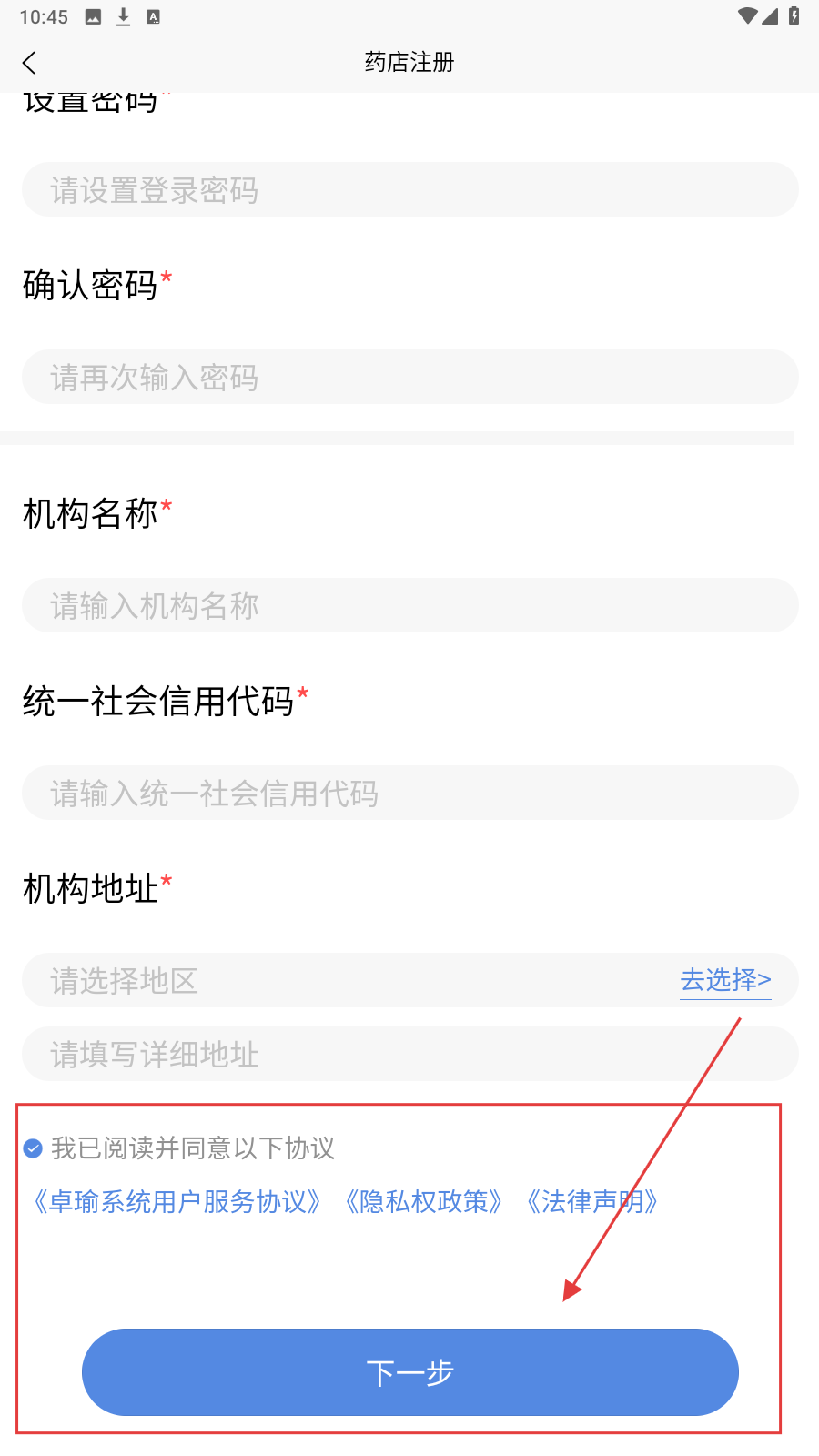Open 《卓瑜系统用户服务协议》

coord(177,1202)
